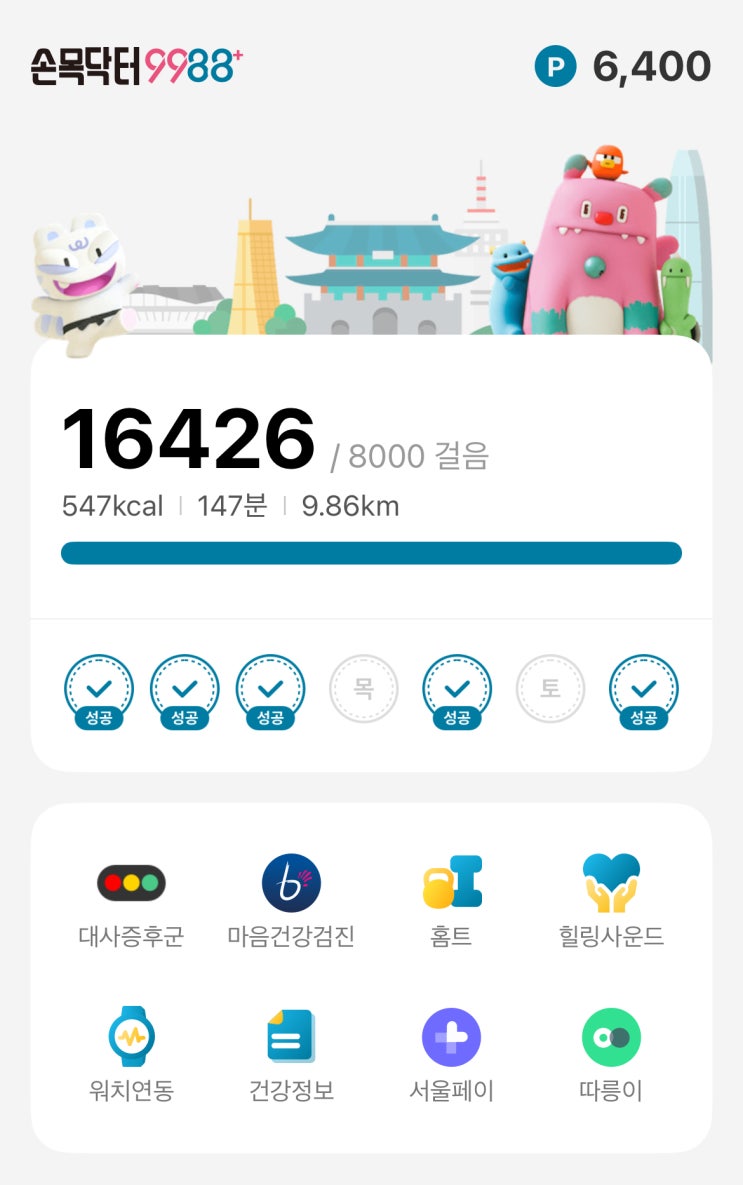The height and width of the screenshot is (1185, 743).
Task: Select the 목 day circle
Action: 364,689
